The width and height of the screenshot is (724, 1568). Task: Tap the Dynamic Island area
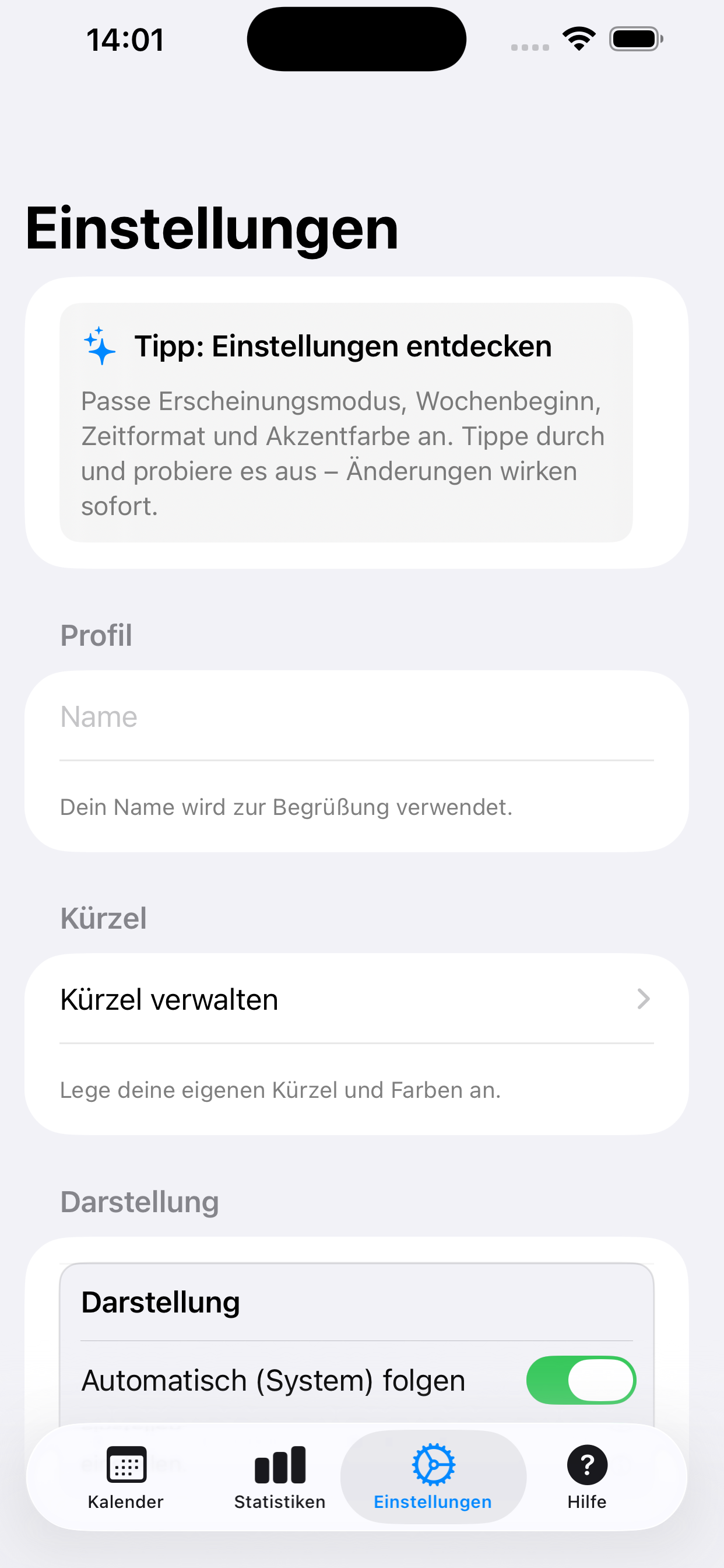[x=356, y=39]
